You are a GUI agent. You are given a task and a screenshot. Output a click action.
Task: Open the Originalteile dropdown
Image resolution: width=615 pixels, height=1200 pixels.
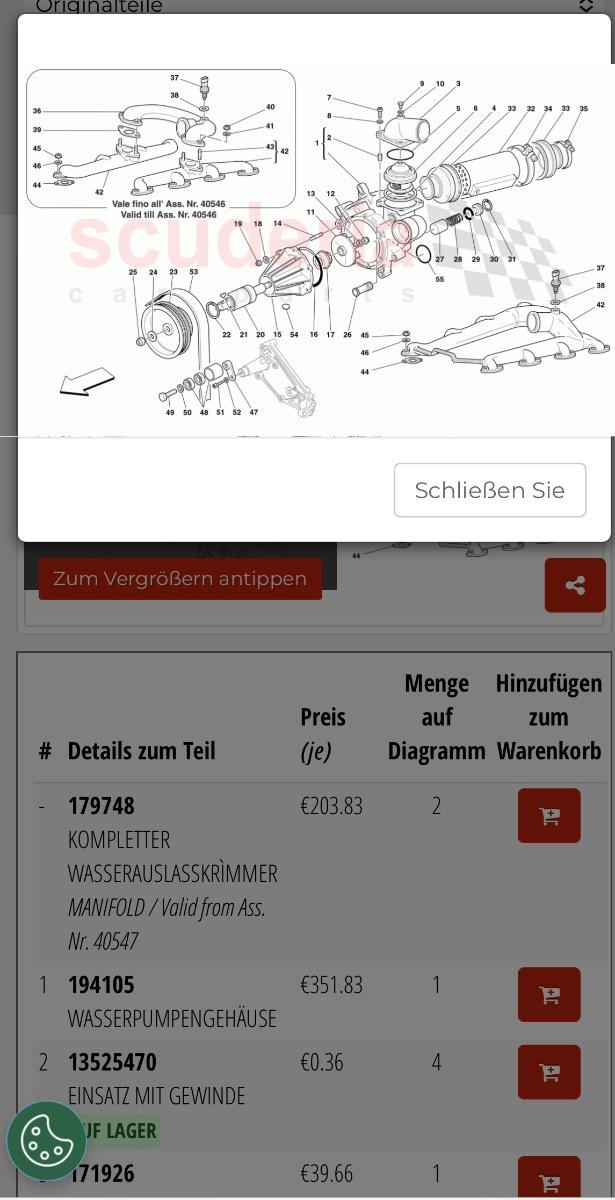[x=586, y=6]
